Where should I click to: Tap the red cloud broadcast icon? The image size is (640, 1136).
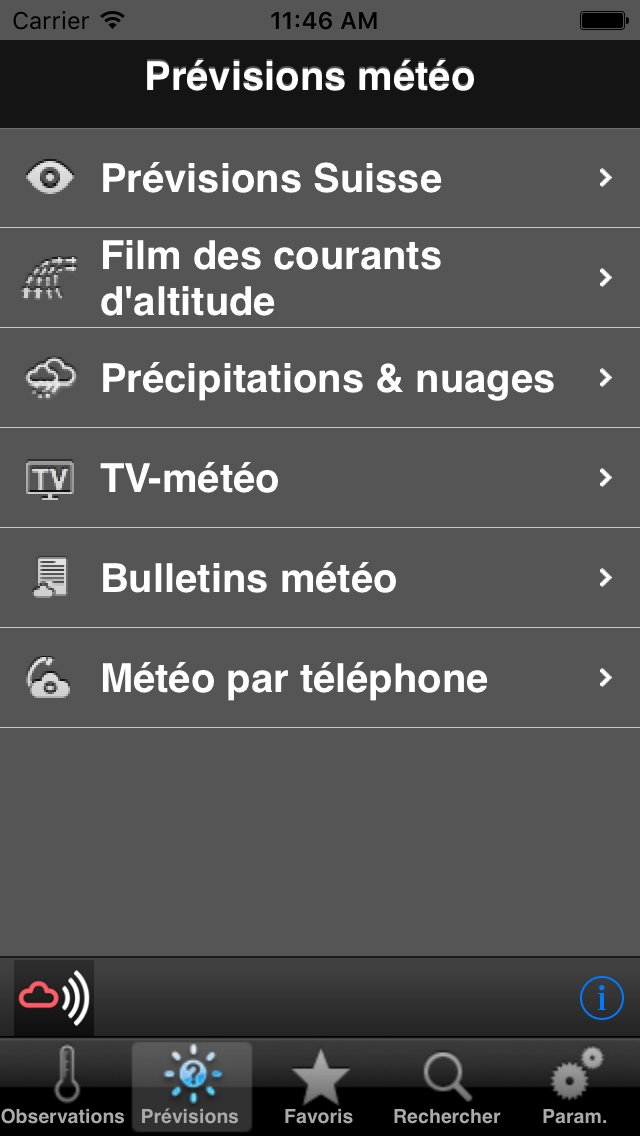pos(54,997)
